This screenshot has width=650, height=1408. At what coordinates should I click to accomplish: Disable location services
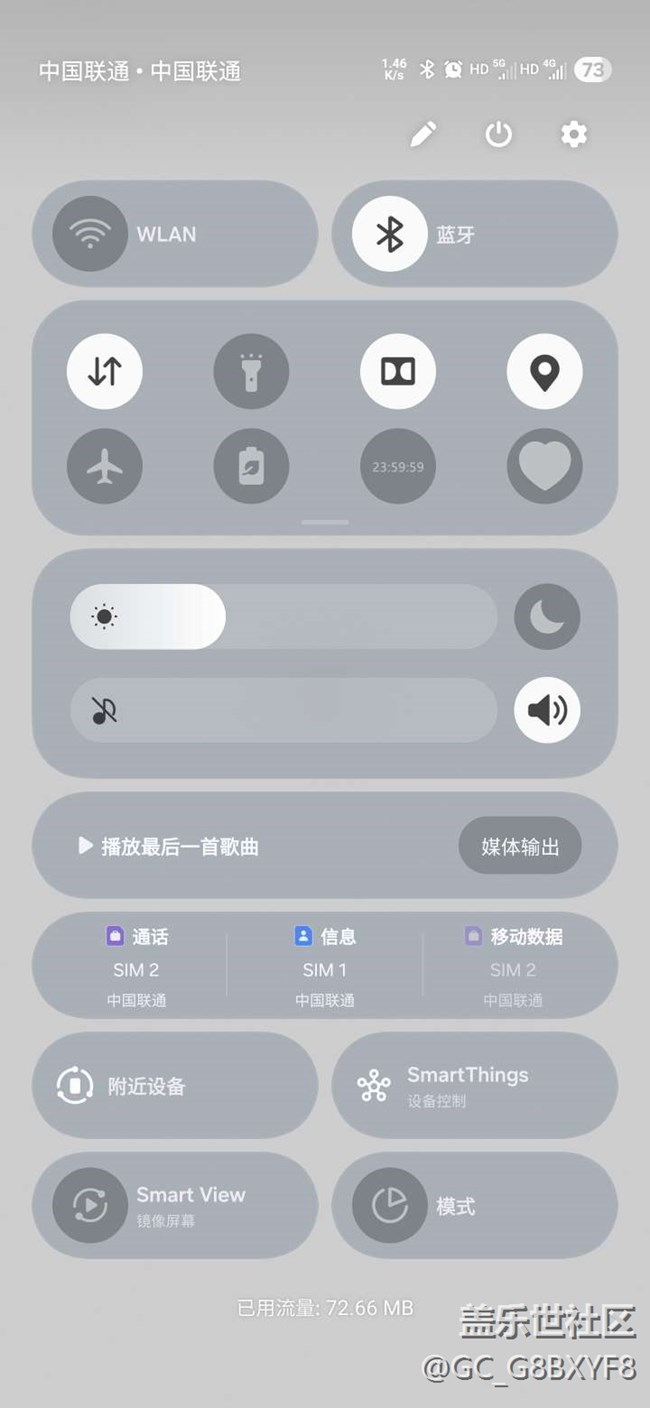click(544, 371)
